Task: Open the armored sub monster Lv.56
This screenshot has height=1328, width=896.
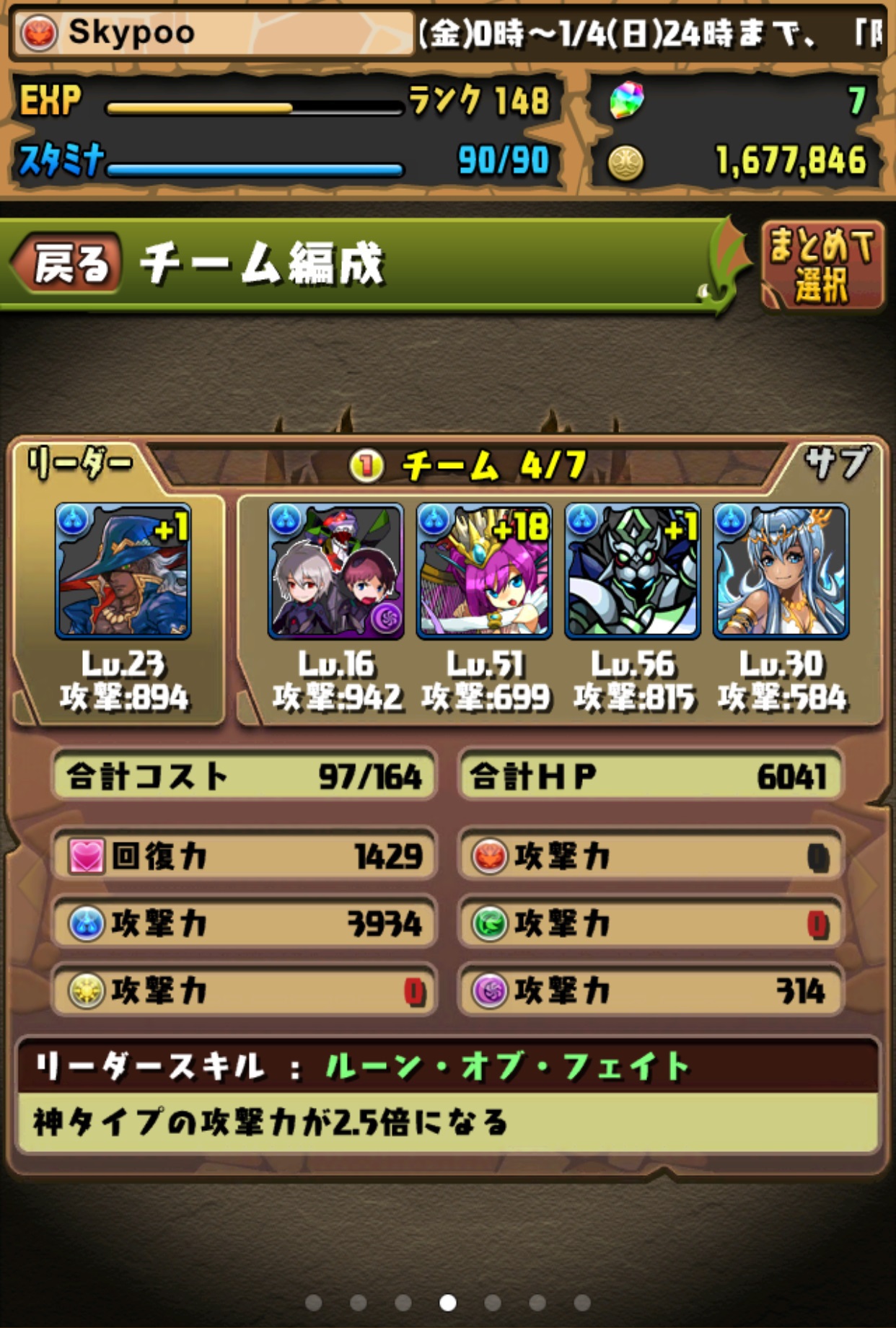Action: 633,571
